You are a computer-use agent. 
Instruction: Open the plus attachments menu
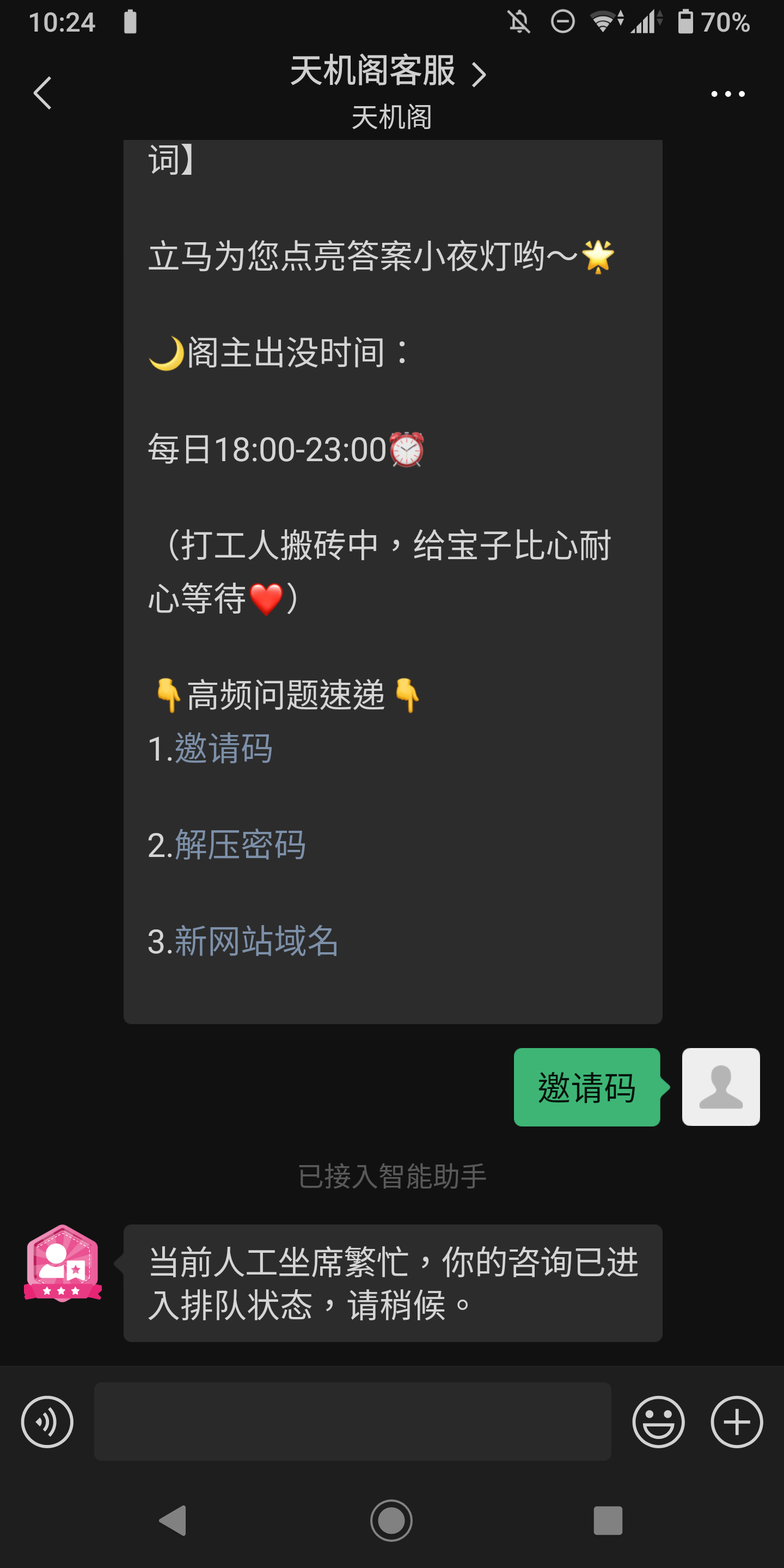coord(737,1422)
